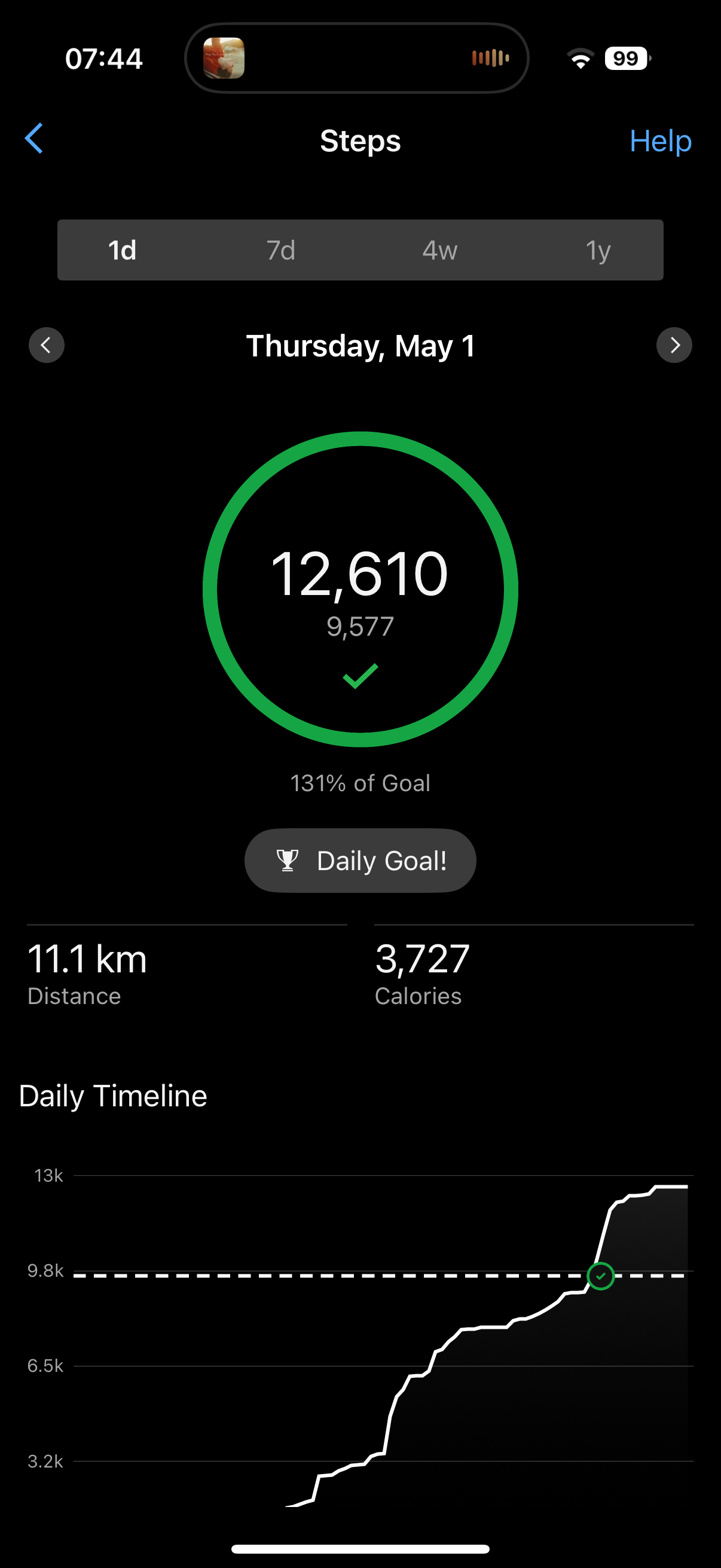This screenshot has height=1568, width=721.
Task: Tap the goal-reached marker on the timeline
Action: click(x=600, y=1276)
